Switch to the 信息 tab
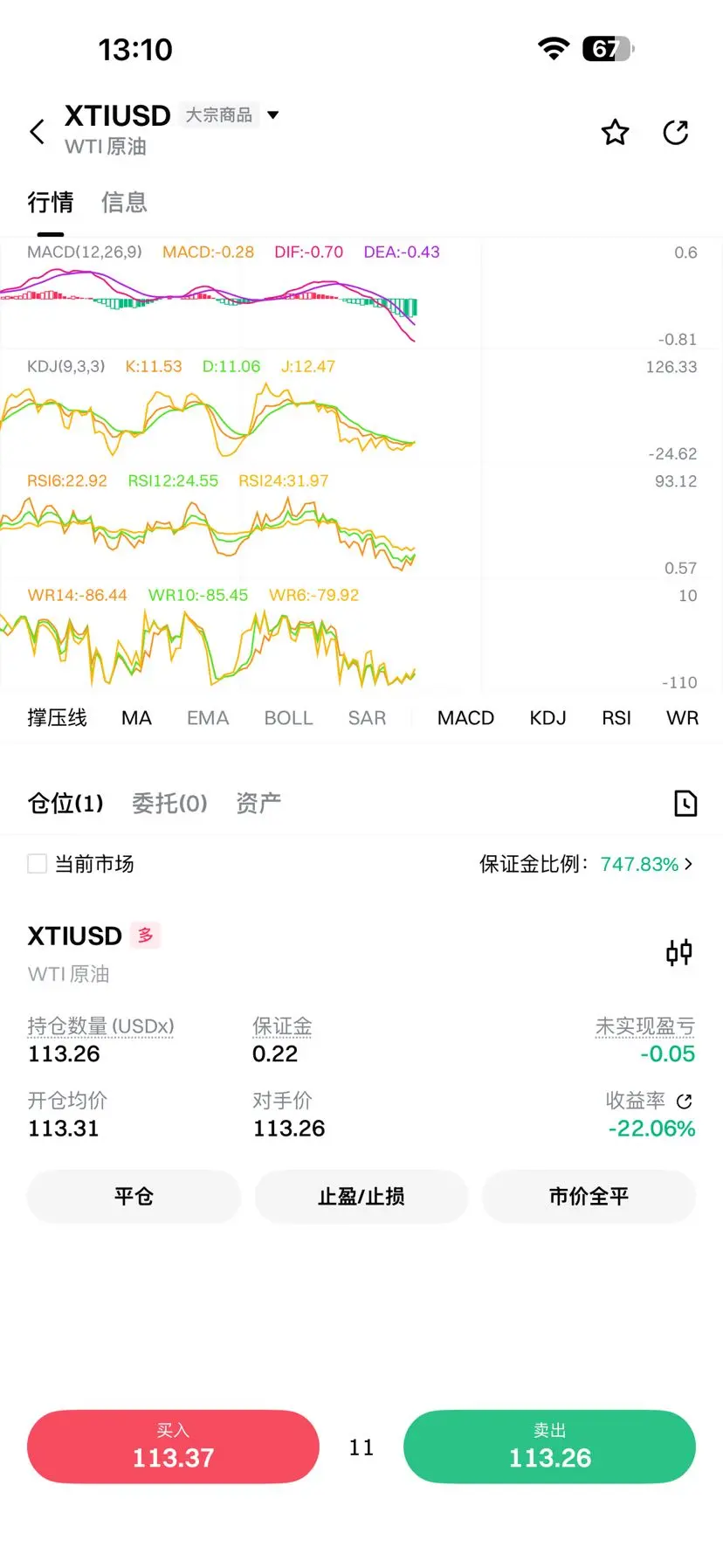The image size is (723, 1568). pos(124,203)
